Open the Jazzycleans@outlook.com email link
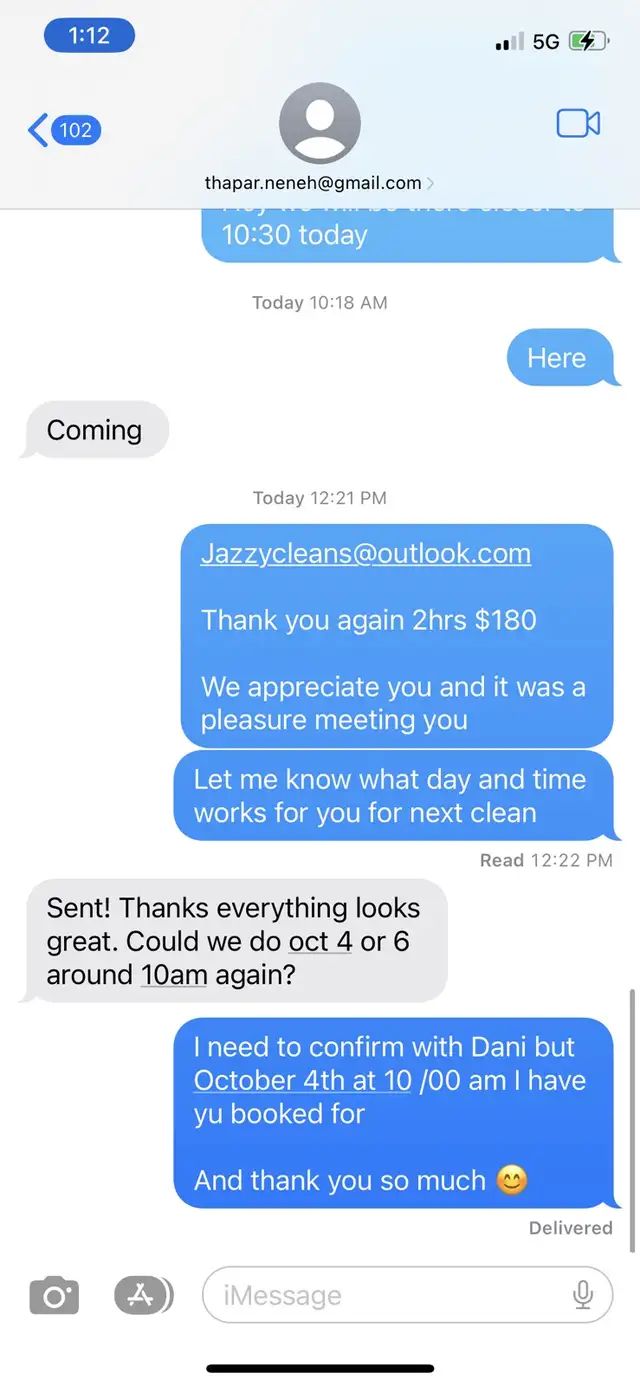 tap(365, 554)
